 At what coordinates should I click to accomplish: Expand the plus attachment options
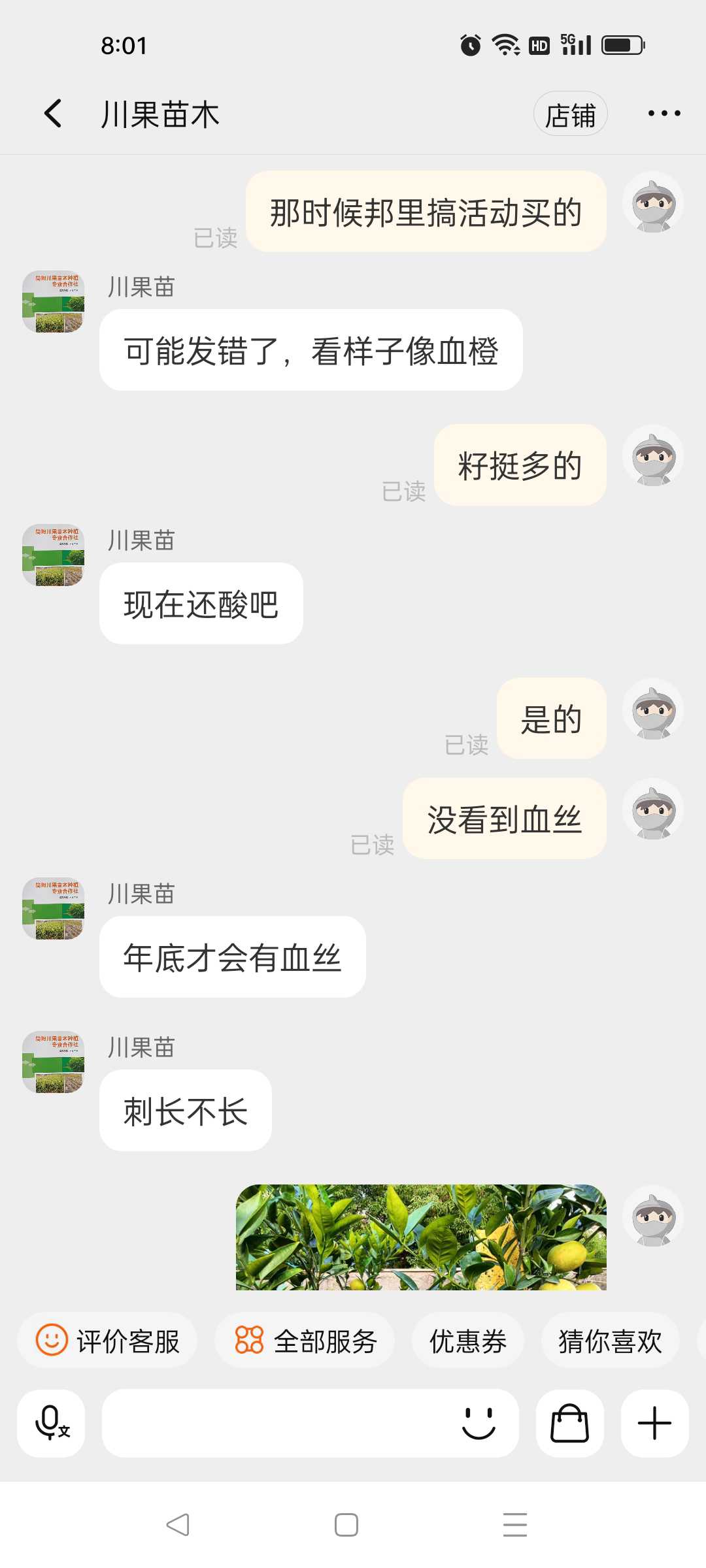tap(654, 1423)
